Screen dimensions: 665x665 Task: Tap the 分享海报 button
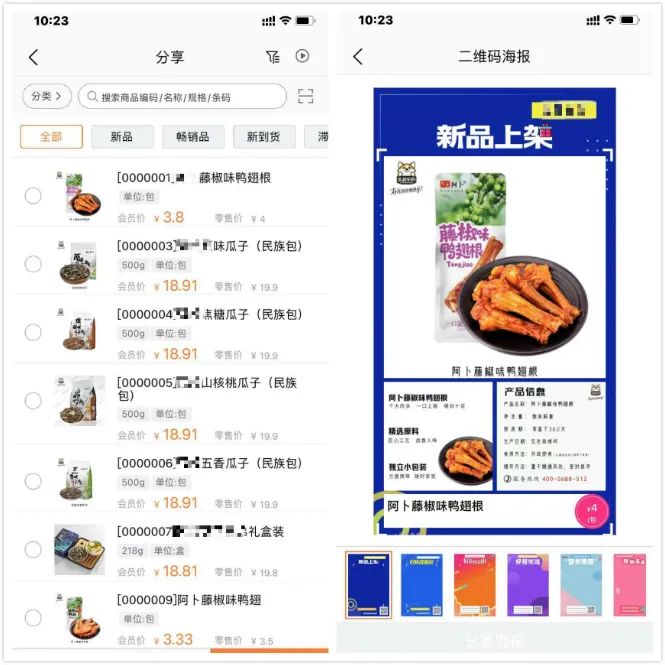[494, 640]
